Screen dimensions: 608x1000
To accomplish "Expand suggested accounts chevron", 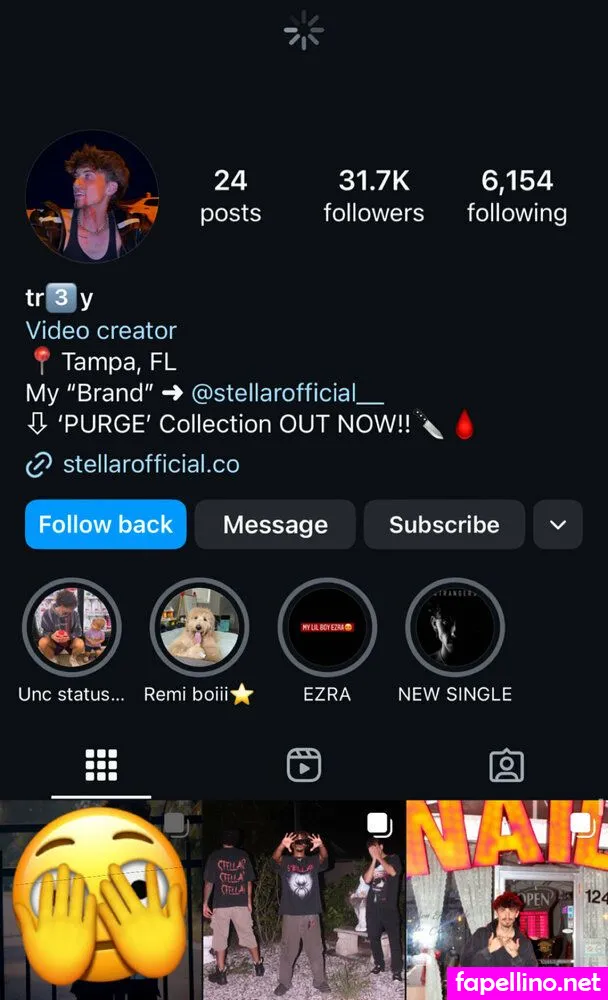I will (558, 525).
